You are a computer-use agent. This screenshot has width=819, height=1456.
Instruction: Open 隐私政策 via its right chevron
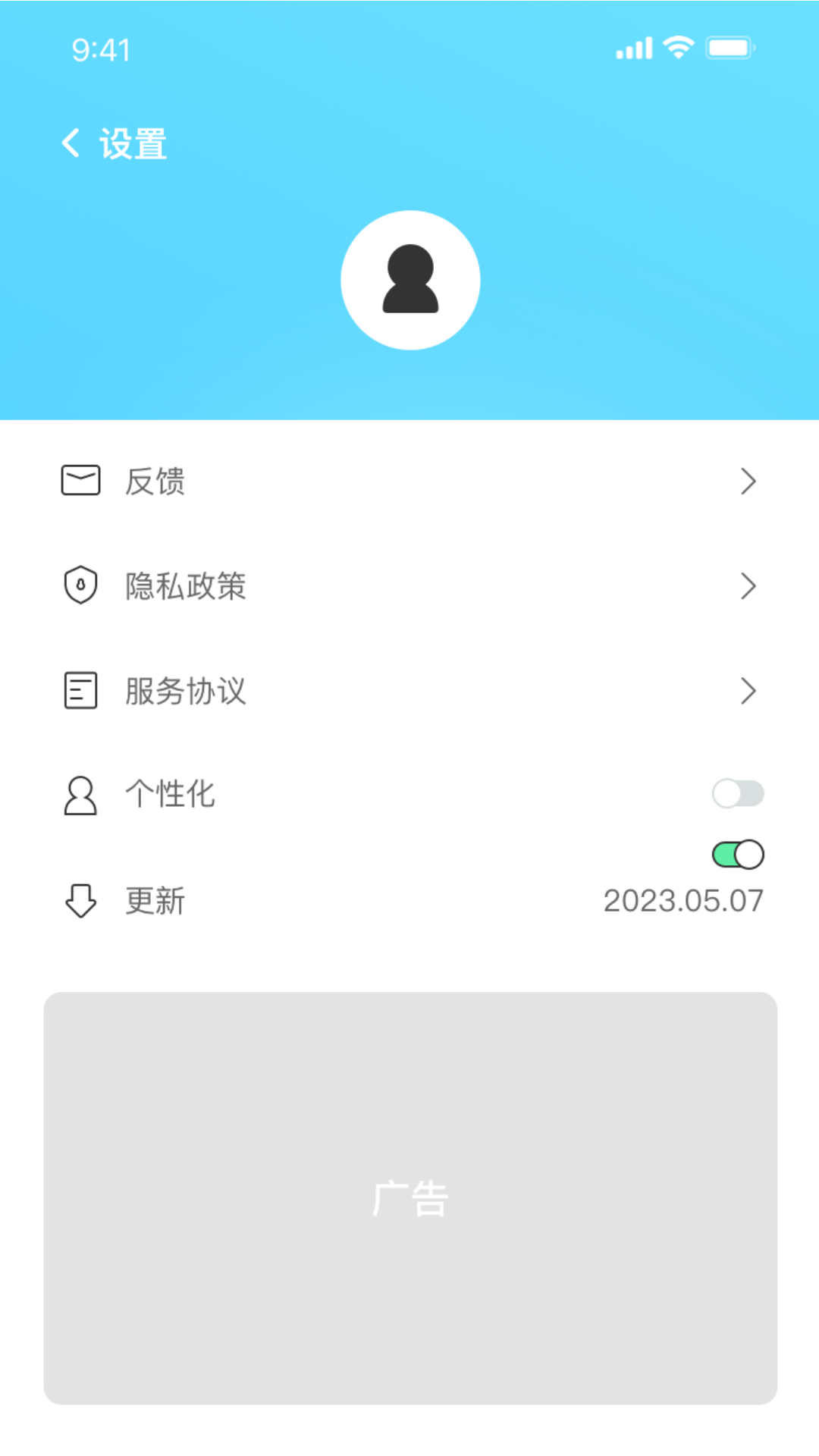pos(749,585)
